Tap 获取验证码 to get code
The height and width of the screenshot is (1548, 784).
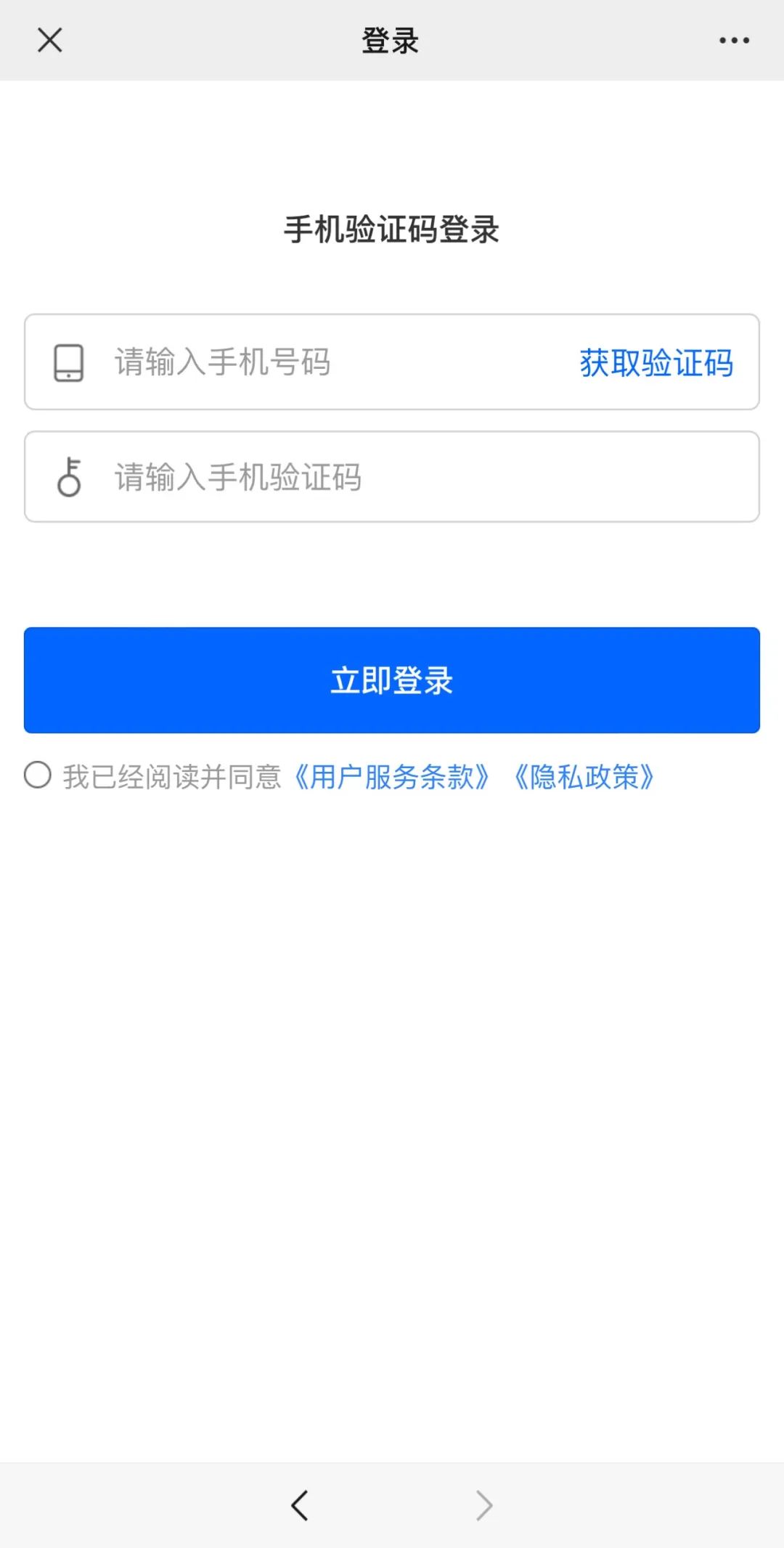click(x=656, y=362)
